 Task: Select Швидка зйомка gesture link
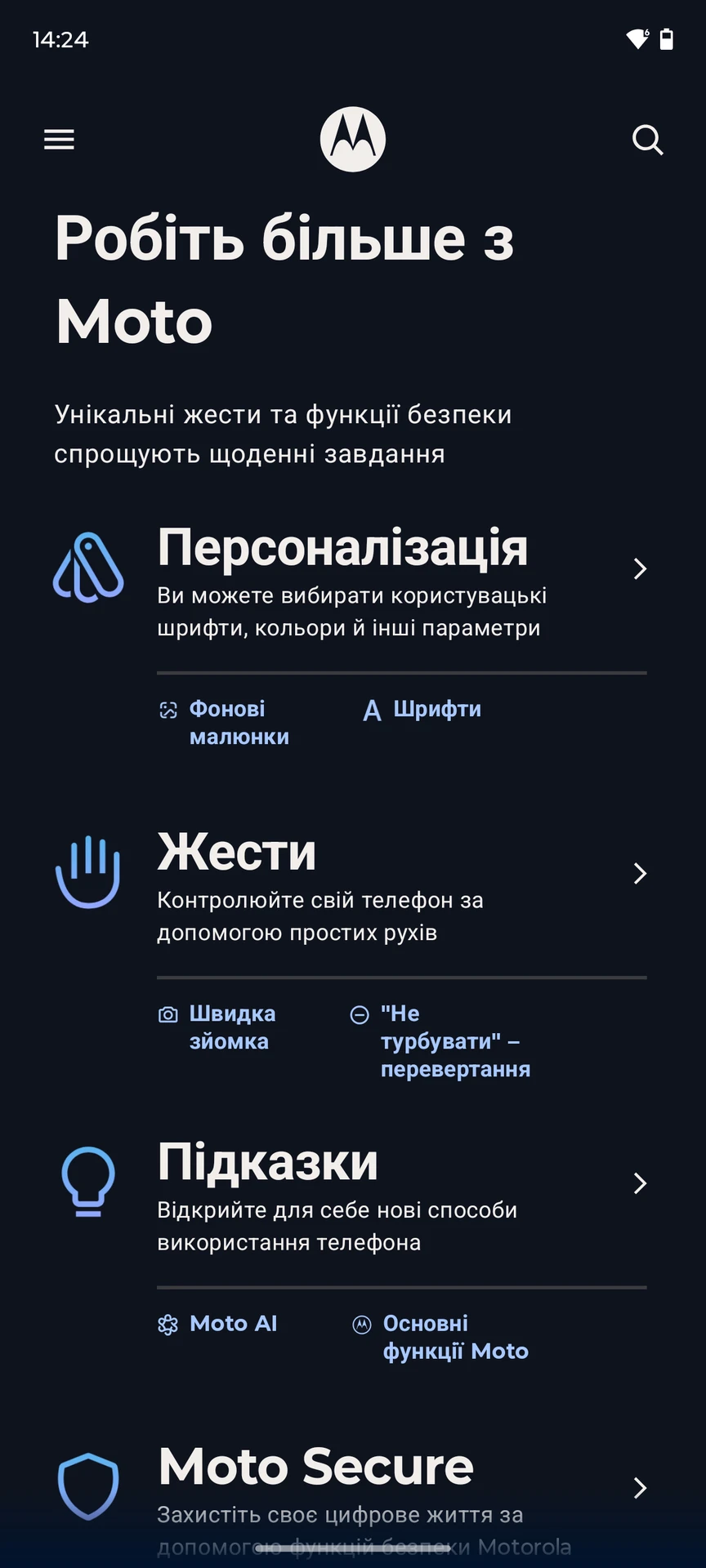pos(231,1027)
